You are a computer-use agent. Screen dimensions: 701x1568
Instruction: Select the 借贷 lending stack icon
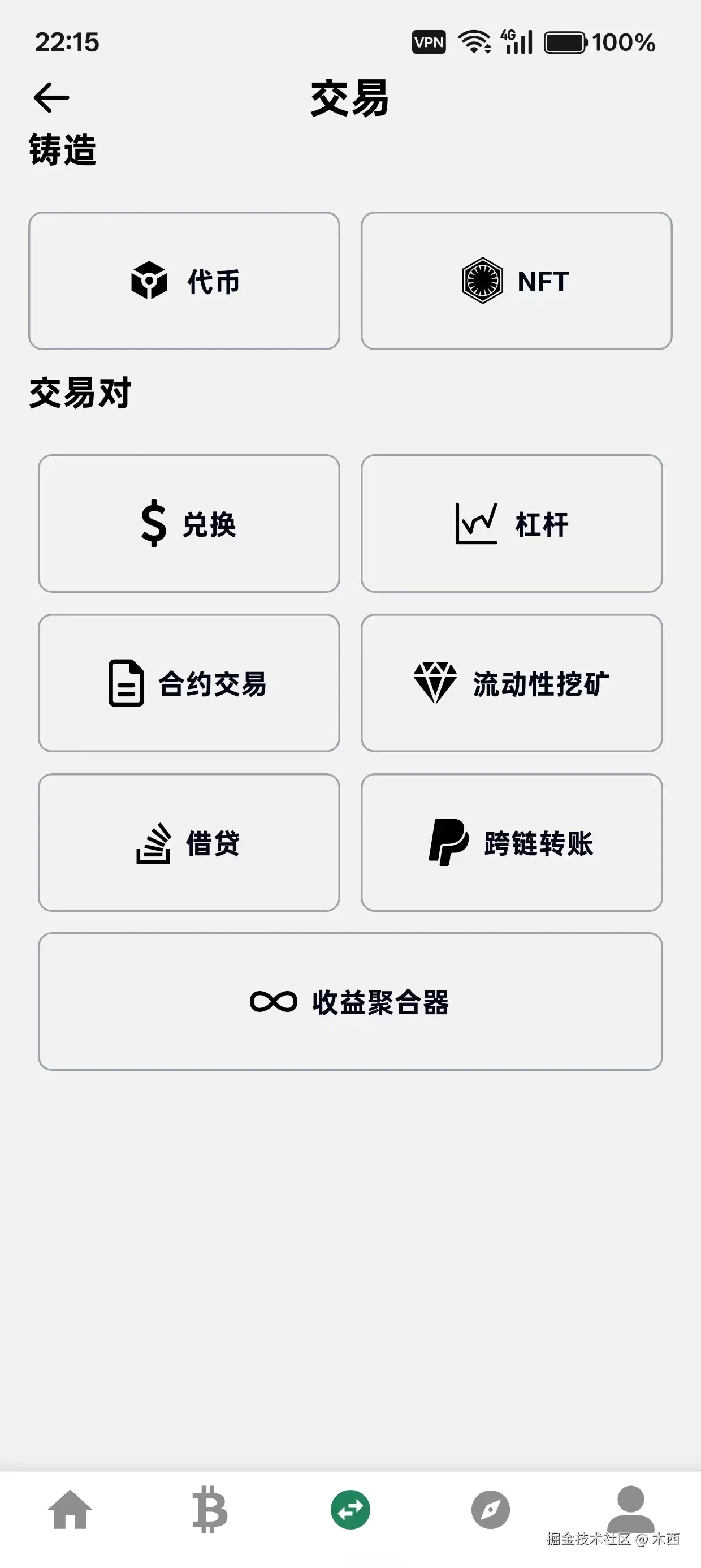153,843
